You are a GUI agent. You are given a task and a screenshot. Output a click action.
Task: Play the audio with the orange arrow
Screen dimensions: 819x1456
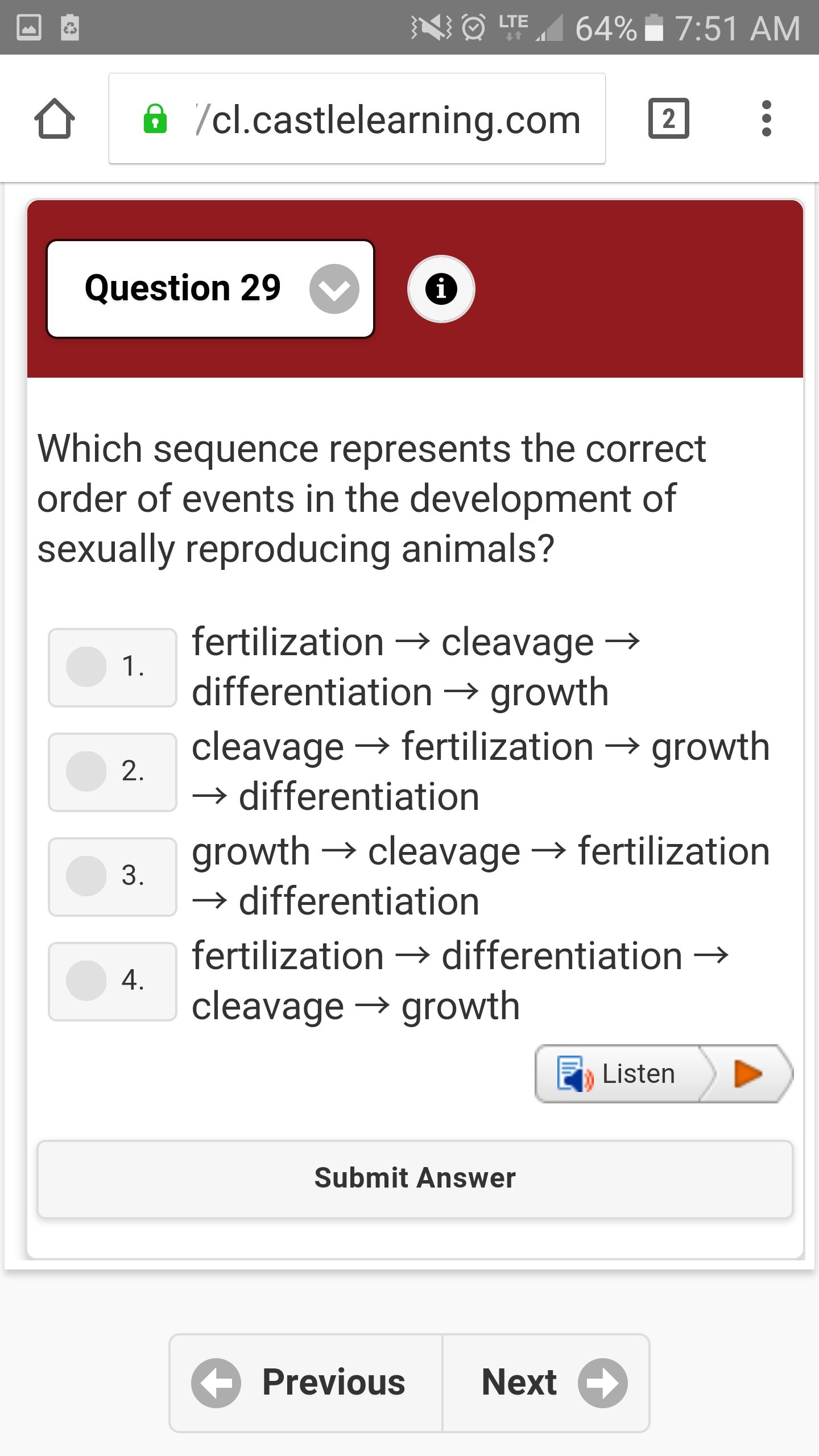[x=747, y=1074]
